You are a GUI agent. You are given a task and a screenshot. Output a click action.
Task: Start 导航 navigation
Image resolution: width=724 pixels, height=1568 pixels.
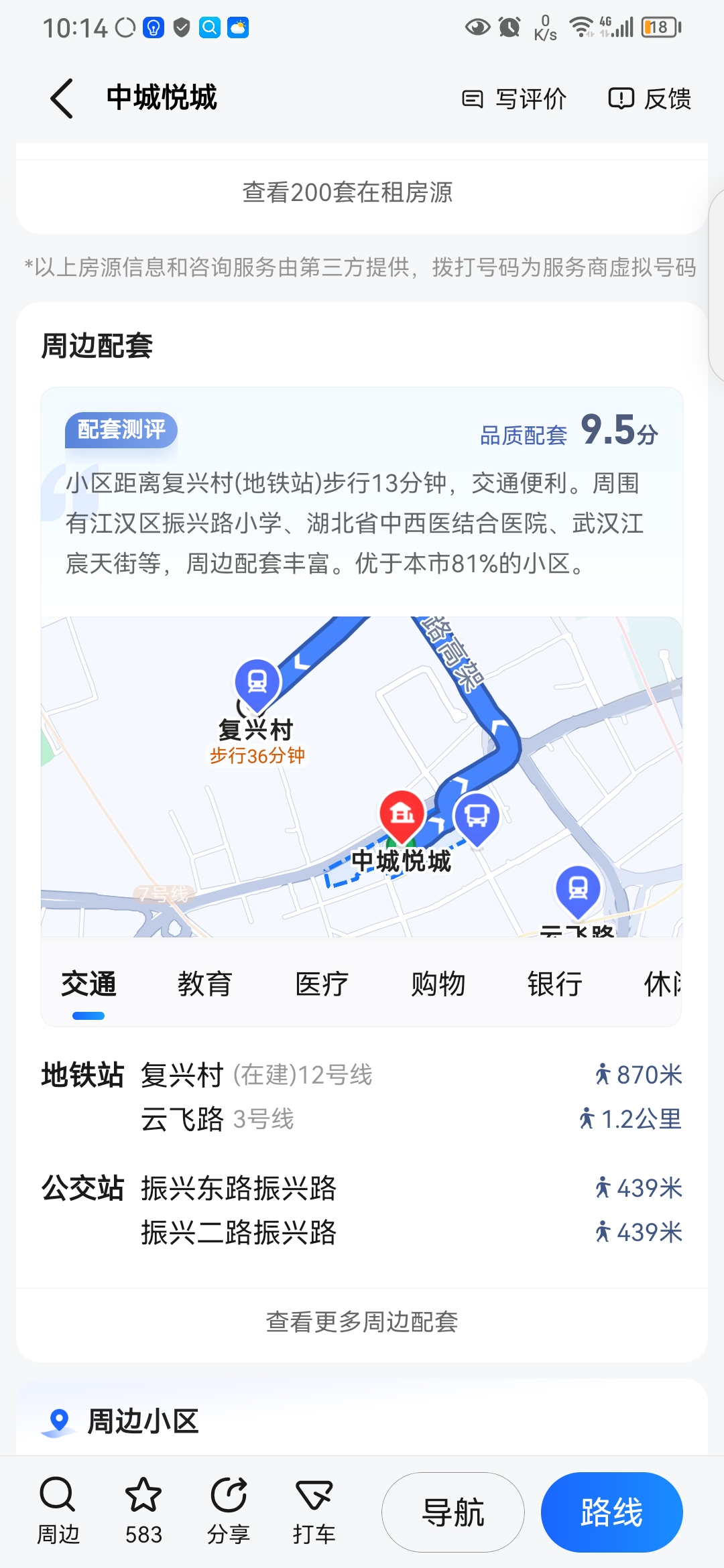tap(453, 1512)
